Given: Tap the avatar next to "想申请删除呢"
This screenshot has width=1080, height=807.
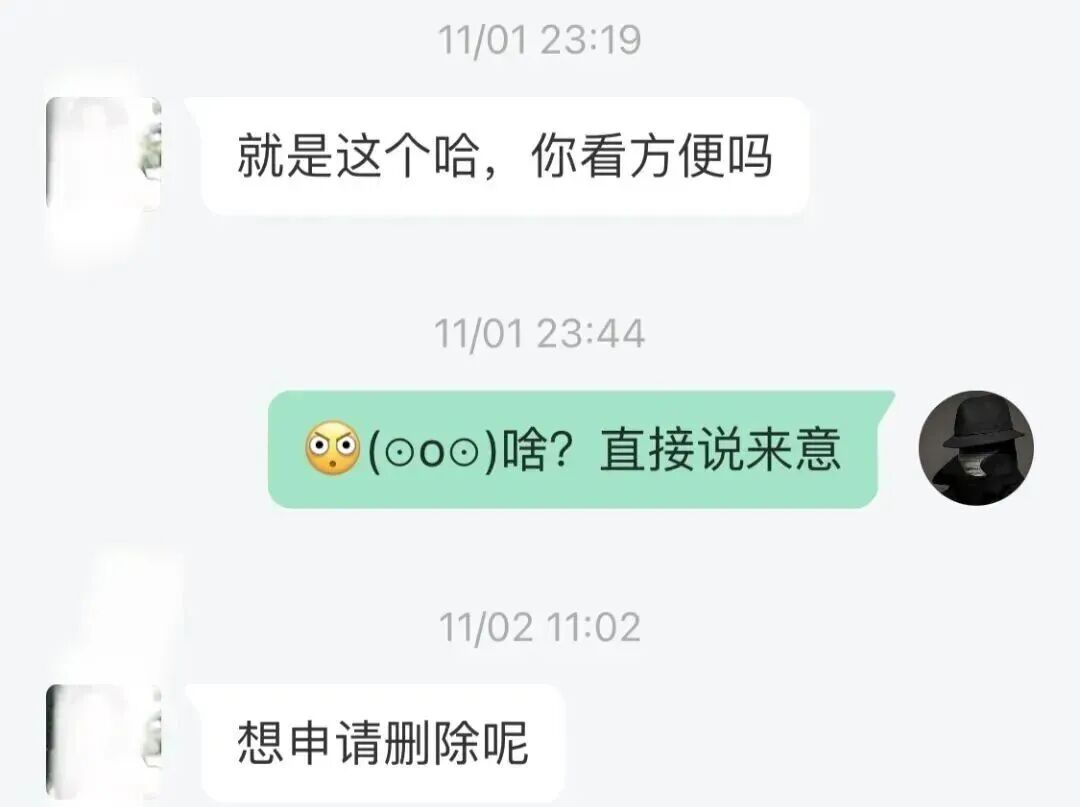Looking at the screenshot, I should tap(104, 742).
